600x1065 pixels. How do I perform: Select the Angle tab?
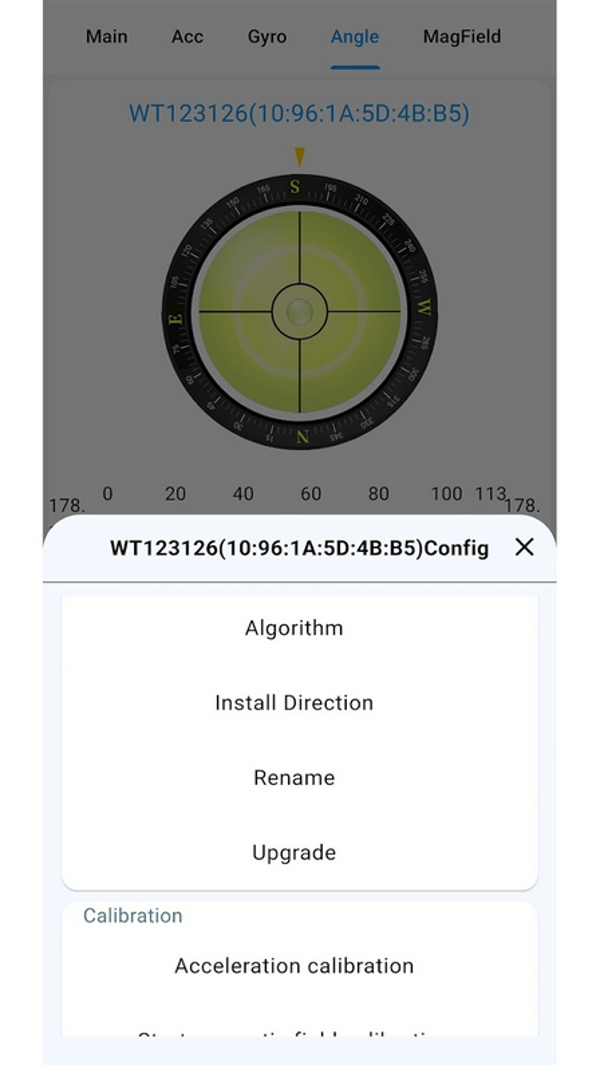[355, 37]
